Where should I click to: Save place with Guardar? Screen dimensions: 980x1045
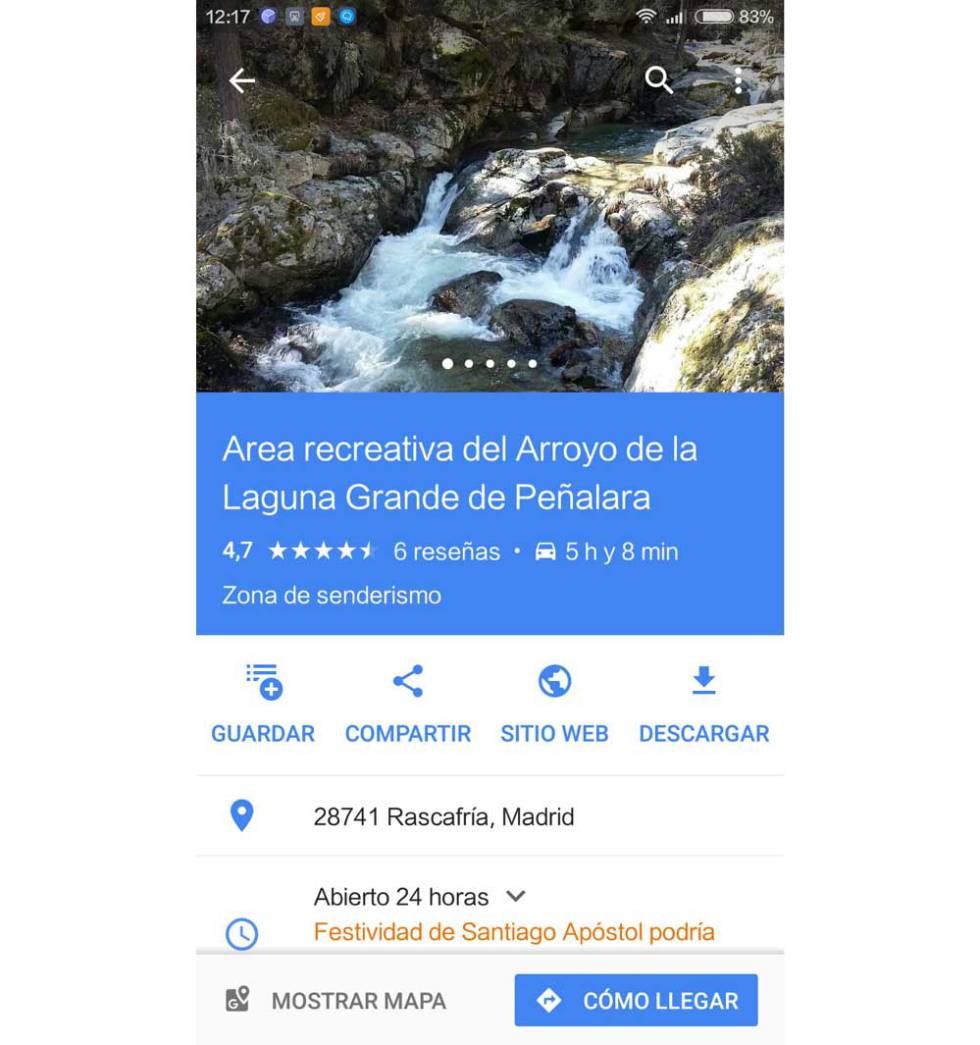263,704
